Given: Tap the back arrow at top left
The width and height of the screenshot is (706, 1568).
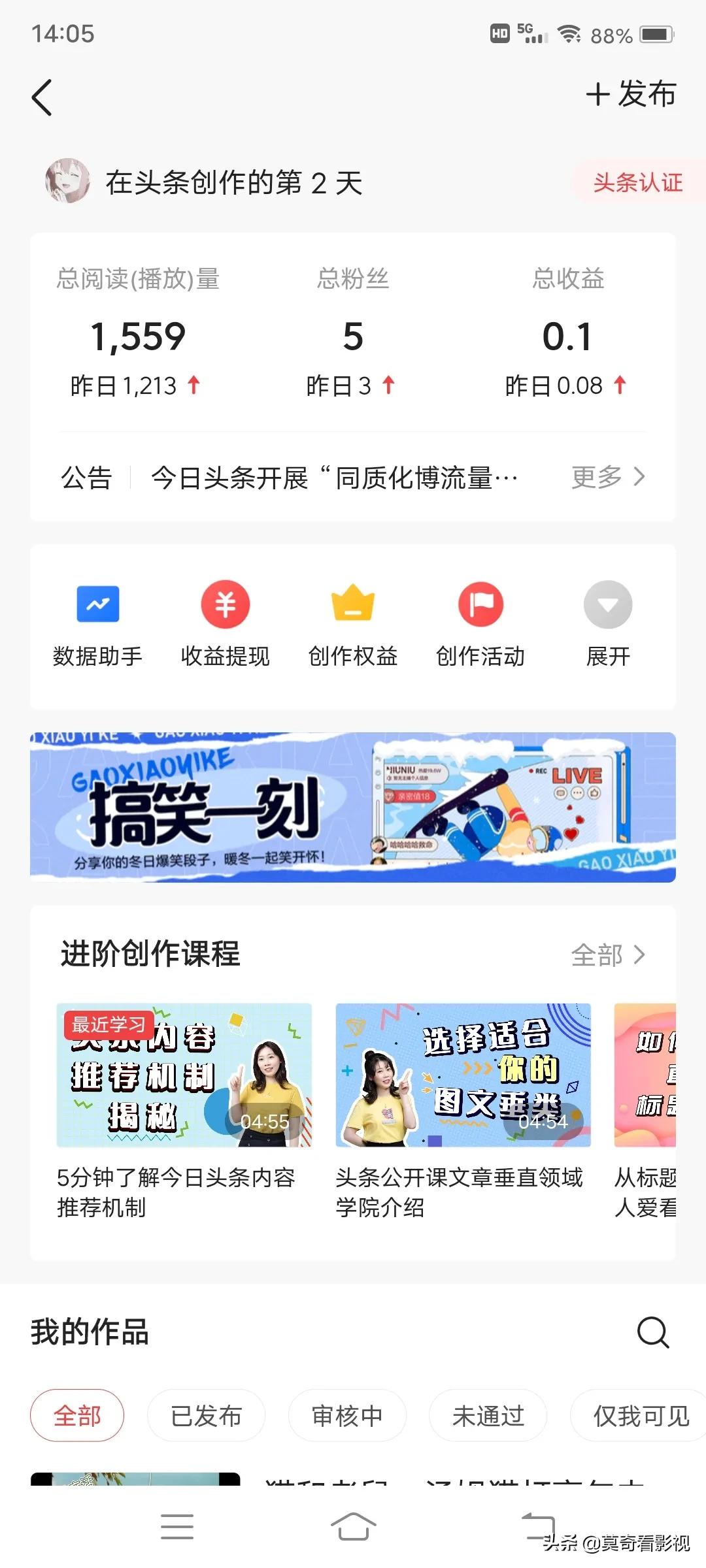Looking at the screenshot, I should [42, 97].
